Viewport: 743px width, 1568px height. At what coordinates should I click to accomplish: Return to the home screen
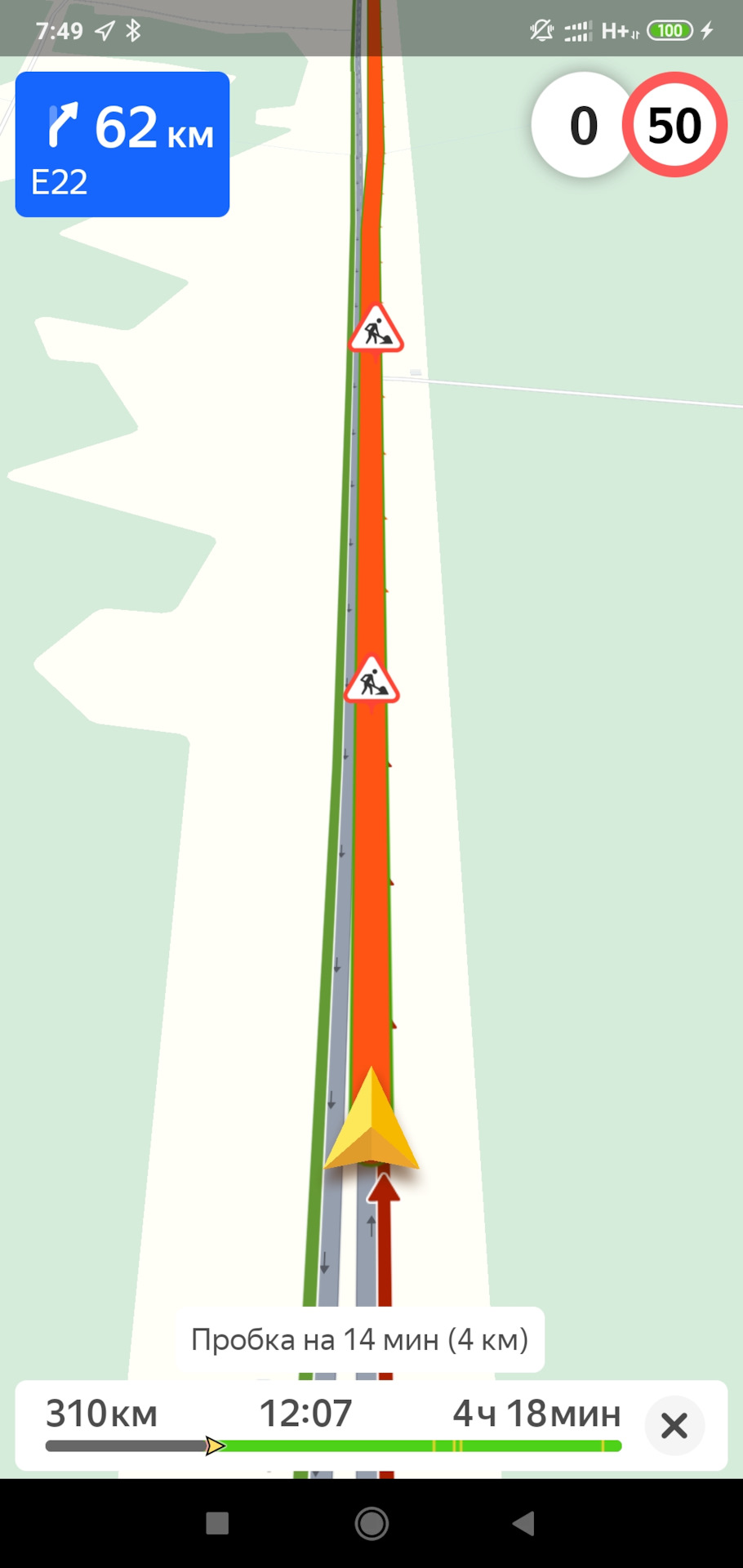[371, 1523]
